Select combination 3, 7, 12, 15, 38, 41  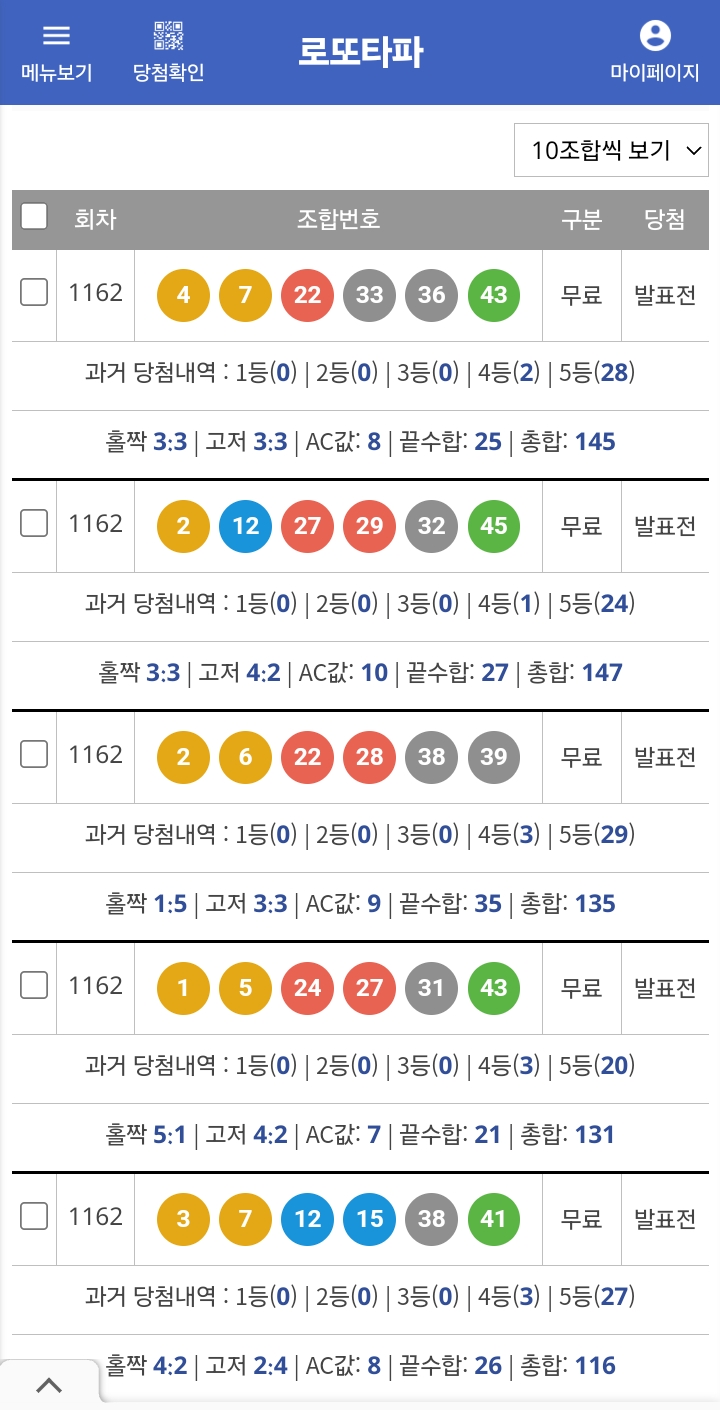click(34, 1216)
